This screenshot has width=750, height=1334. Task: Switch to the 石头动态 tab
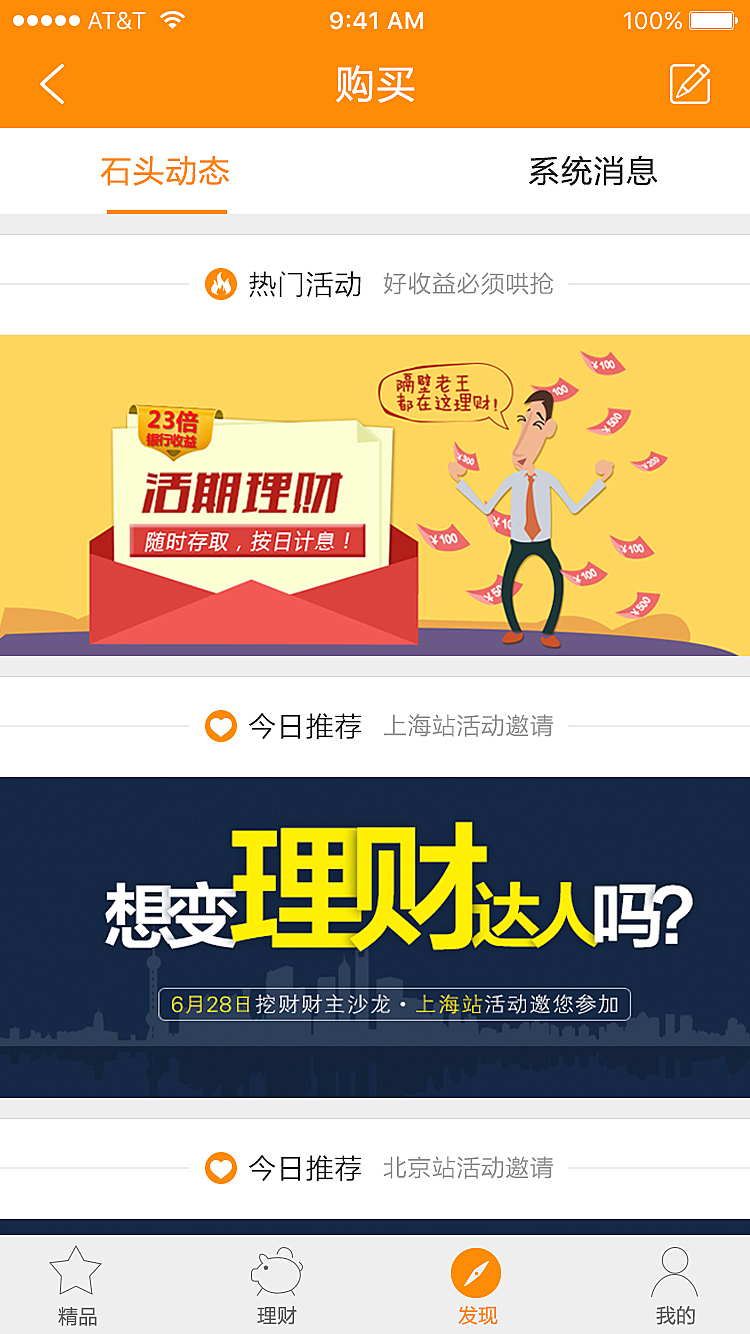pos(166,171)
